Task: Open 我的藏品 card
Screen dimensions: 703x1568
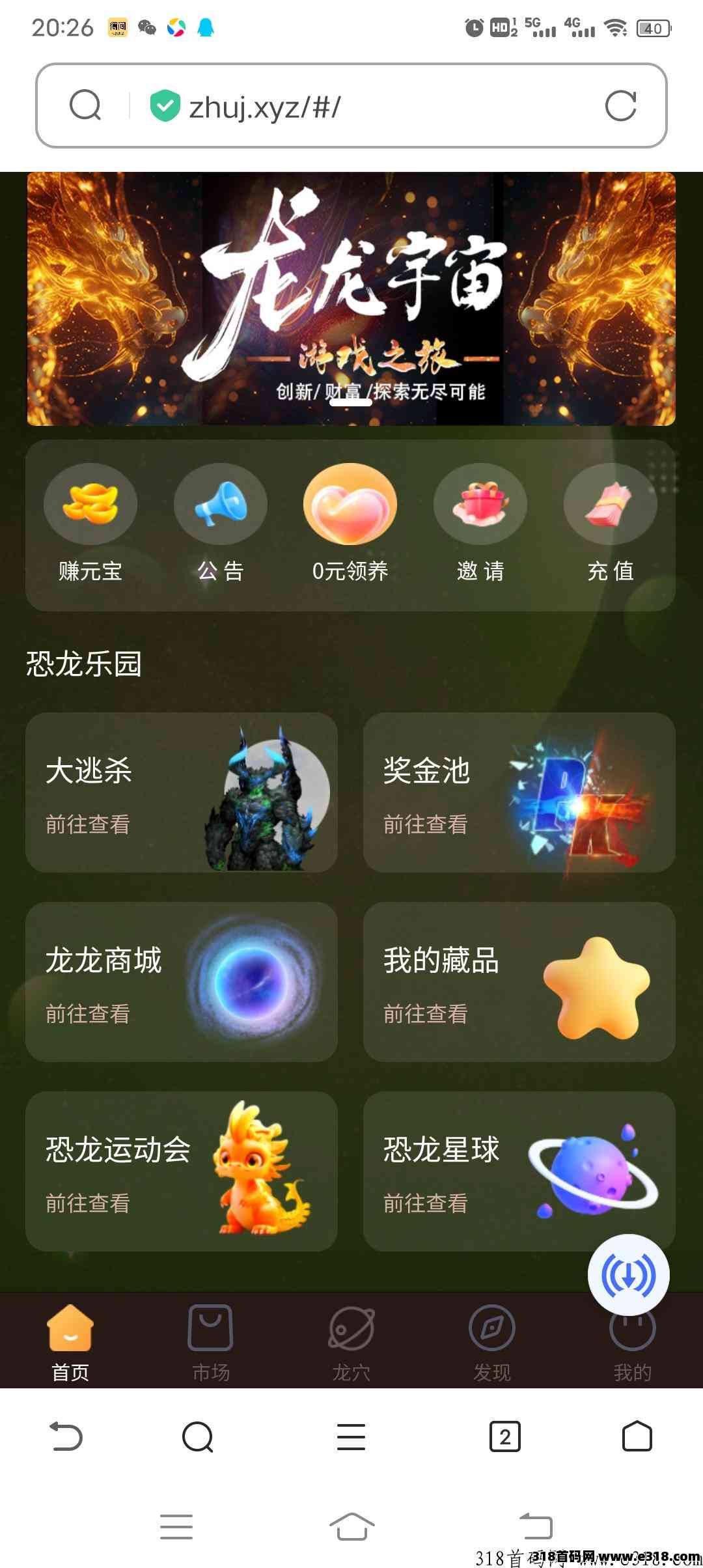Action: (x=519, y=982)
